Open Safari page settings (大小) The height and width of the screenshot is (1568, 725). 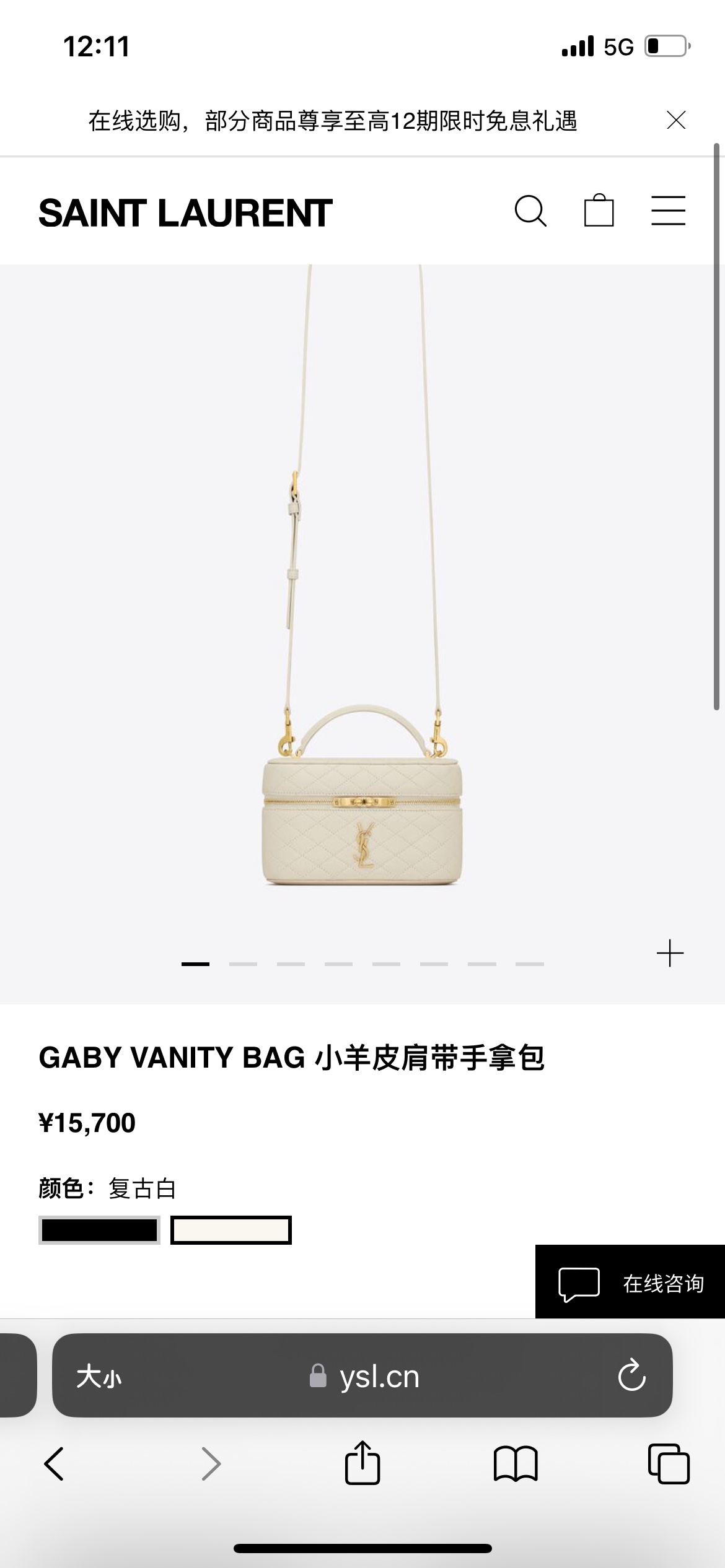99,1377
